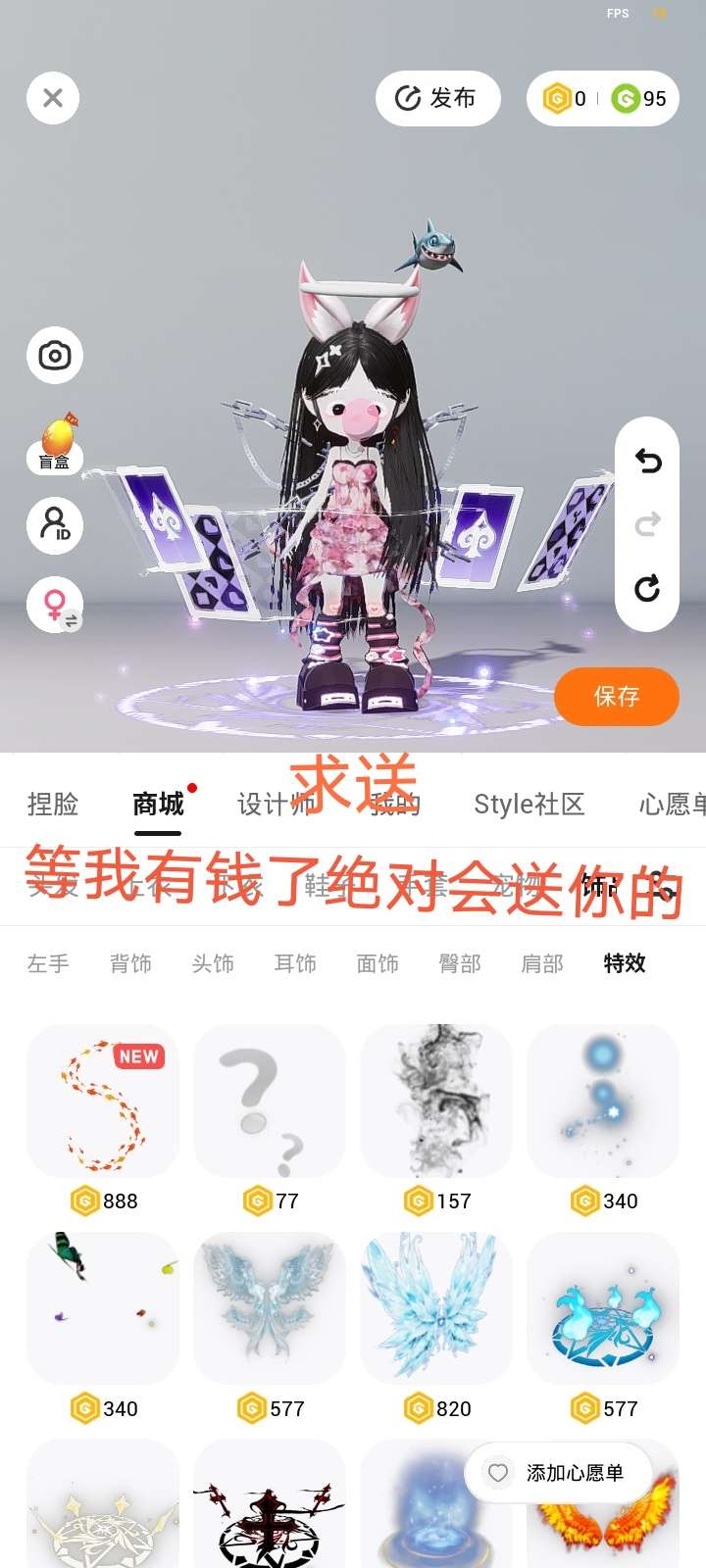The width and height of the screenshot is (706, 1568).
Task: Save the outfit with 保存
Action: pyautogui.click(x=617, y=696)
